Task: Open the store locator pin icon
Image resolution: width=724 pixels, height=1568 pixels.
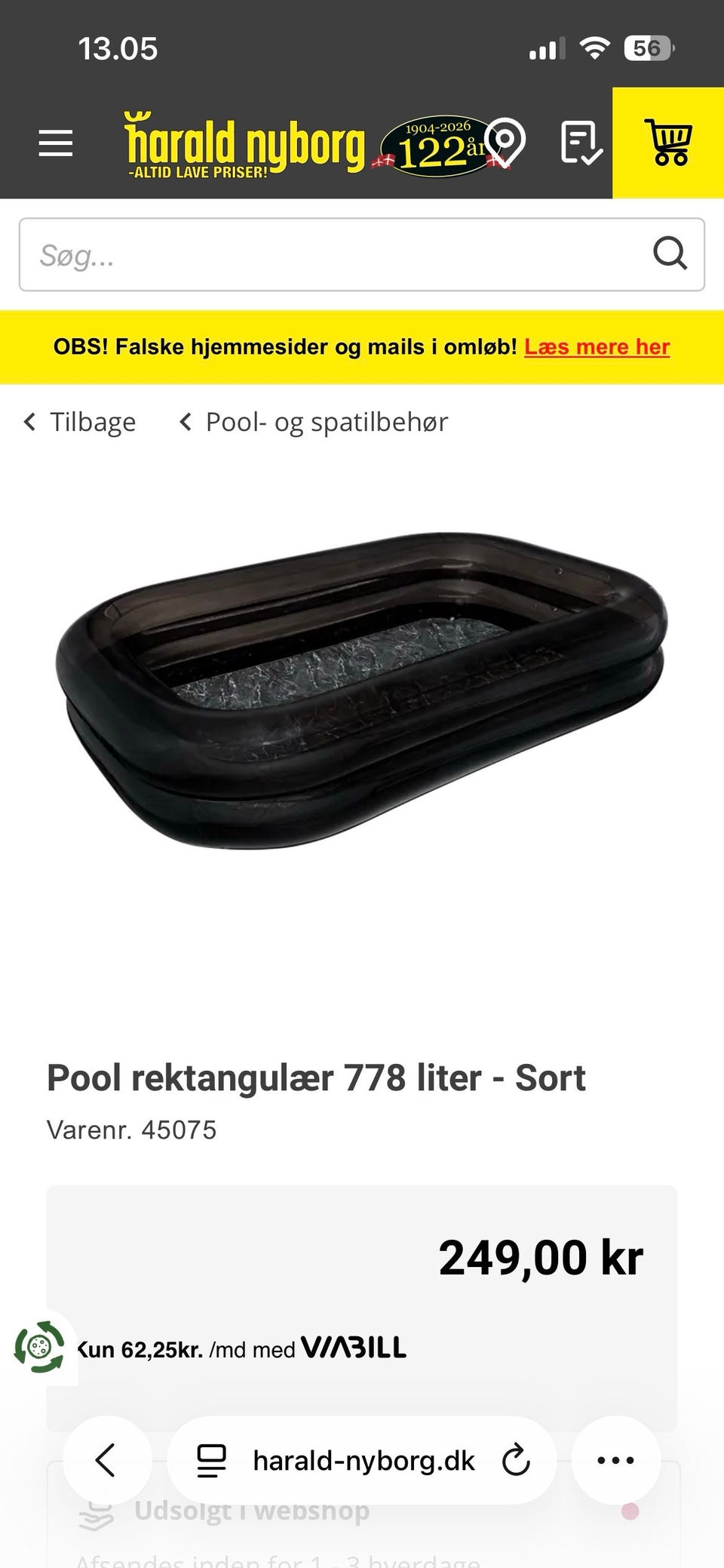Action: [x=505, y=142]
